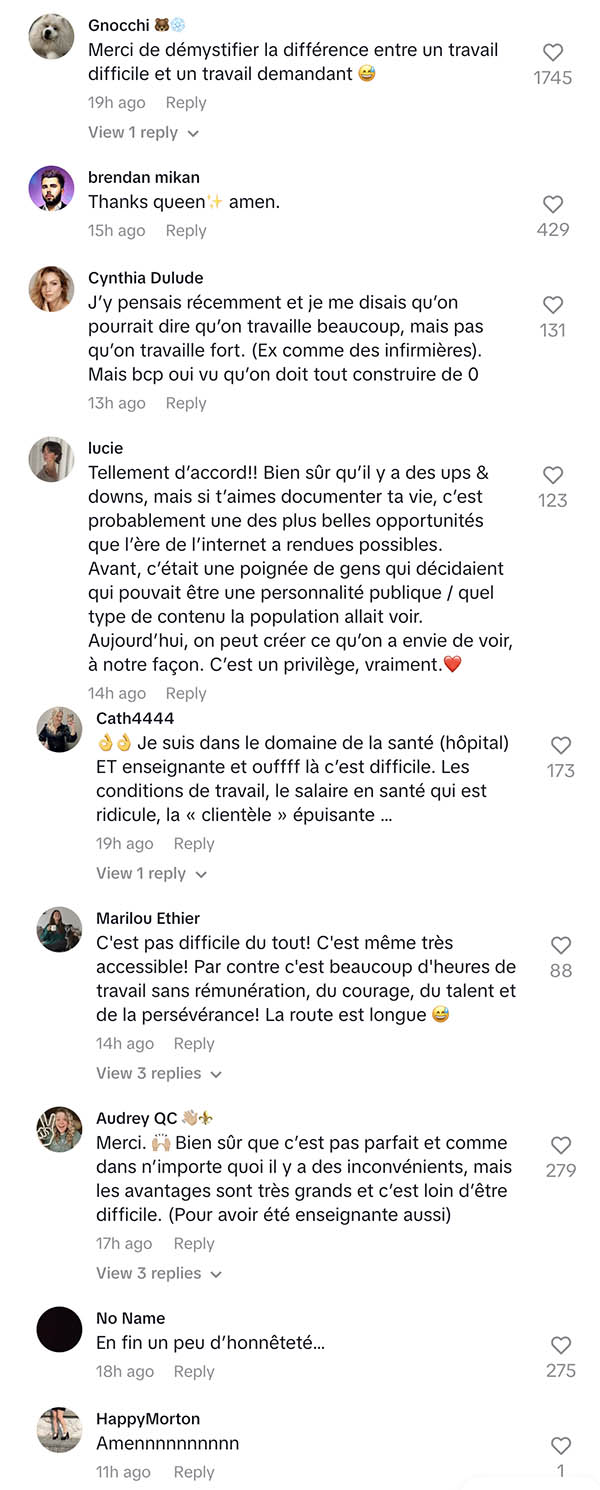
Task: Like Cath4444's comment
Action: point(561,745)
